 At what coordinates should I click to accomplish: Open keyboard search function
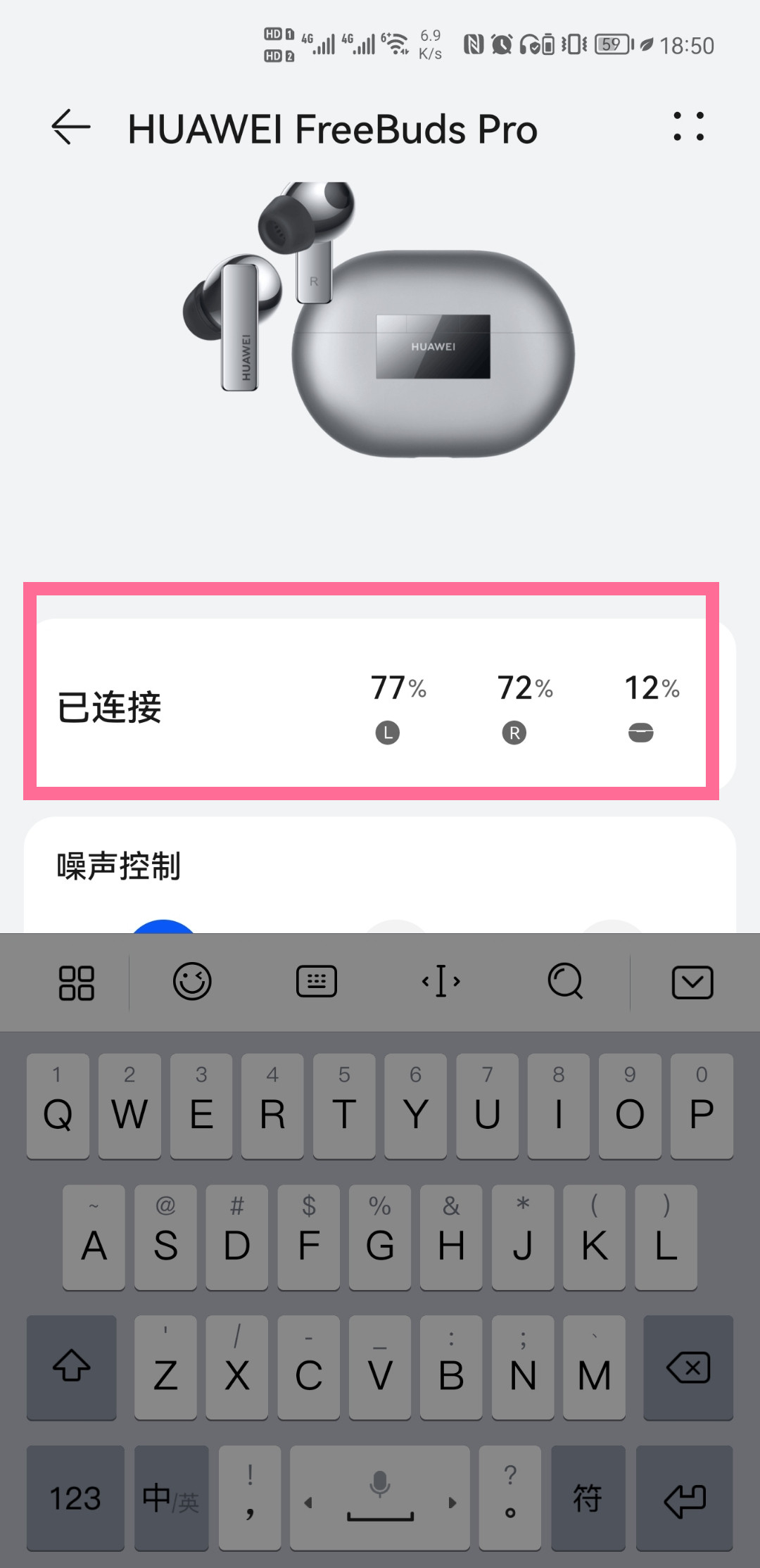[566, 981]
